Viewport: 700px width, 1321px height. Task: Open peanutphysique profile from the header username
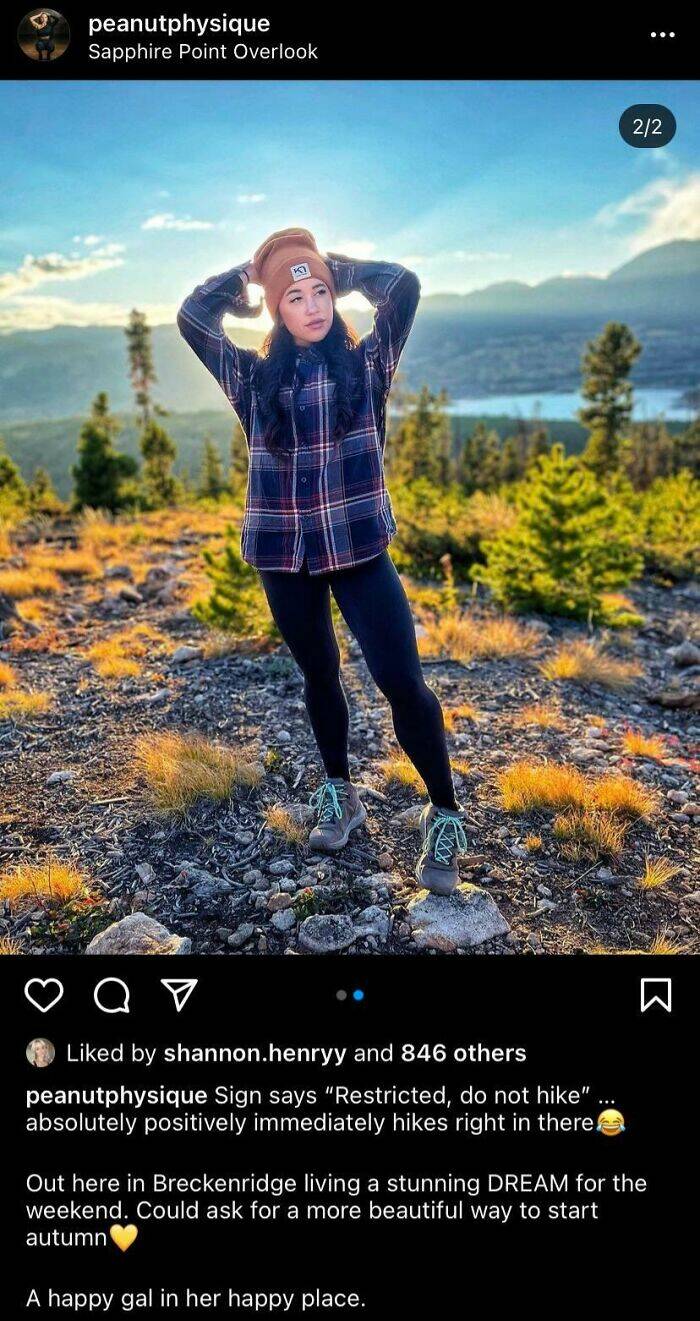178,23
